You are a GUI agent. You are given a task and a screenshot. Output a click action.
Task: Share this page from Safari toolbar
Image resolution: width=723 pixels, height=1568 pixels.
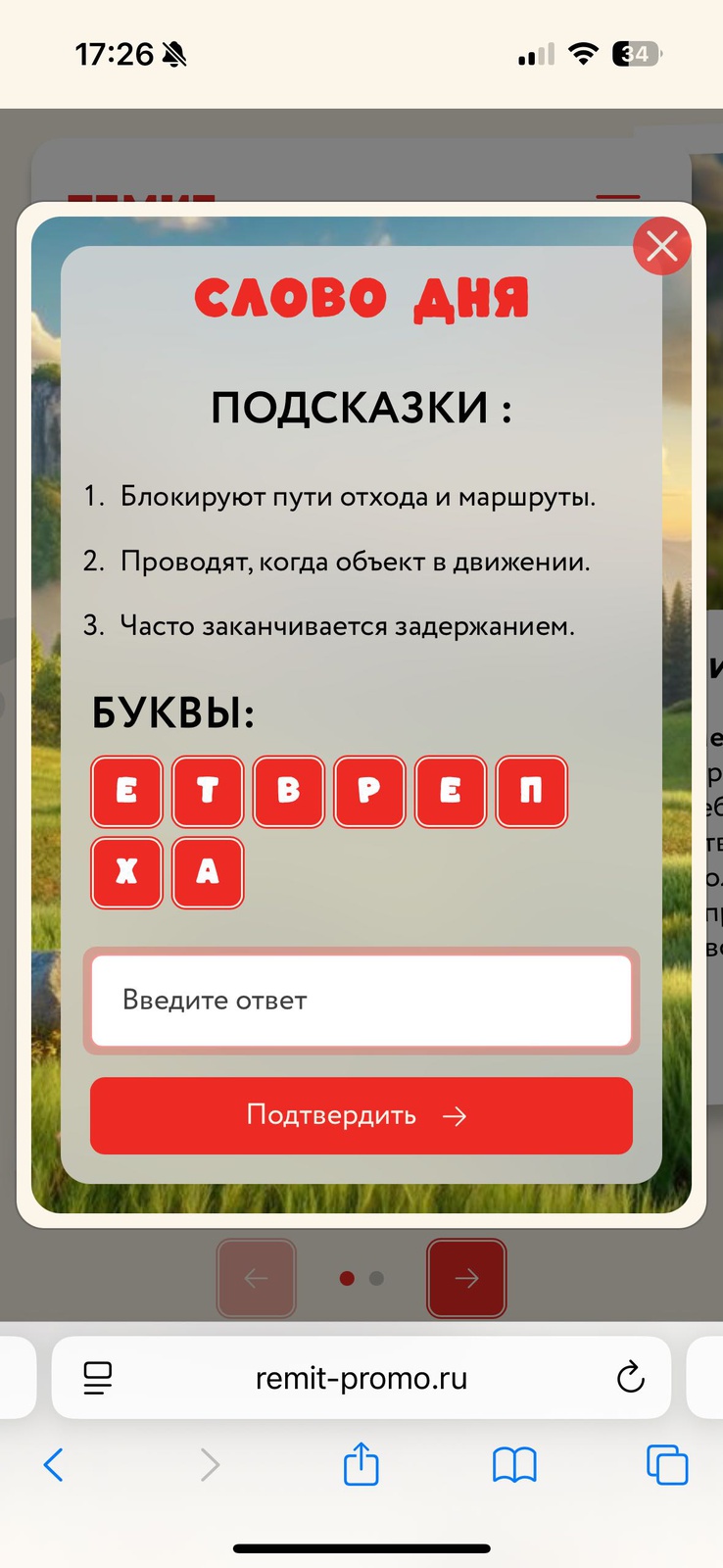point(361,1465)
